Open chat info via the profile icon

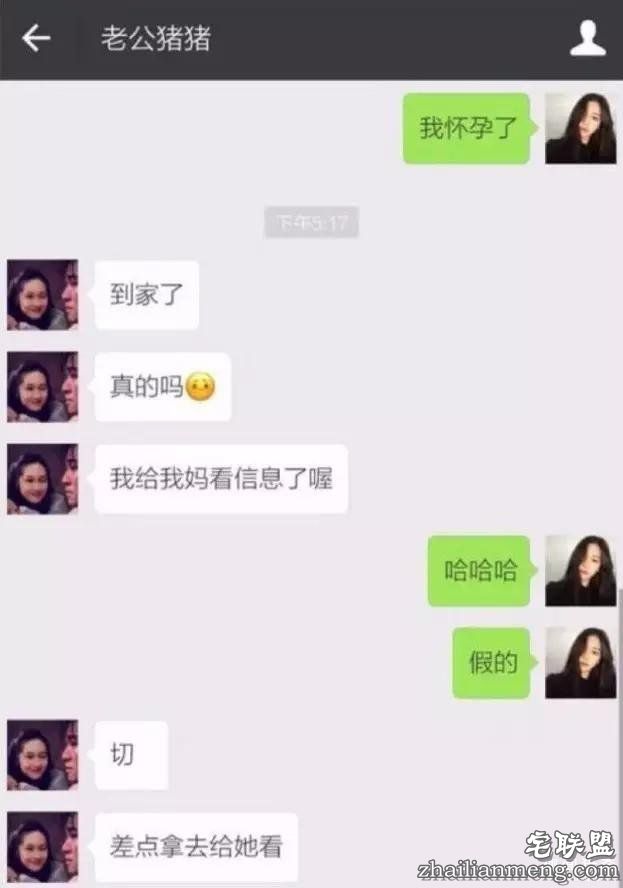pyautogui.click(x=587, y=39)
